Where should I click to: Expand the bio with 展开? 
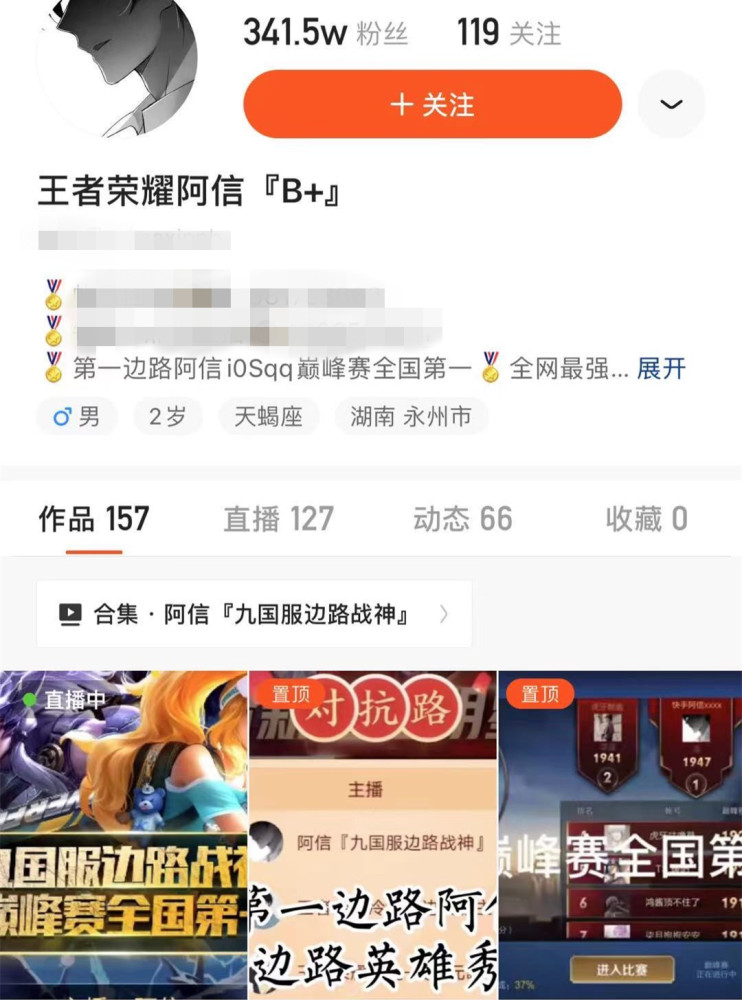click(x=661, y=368)
